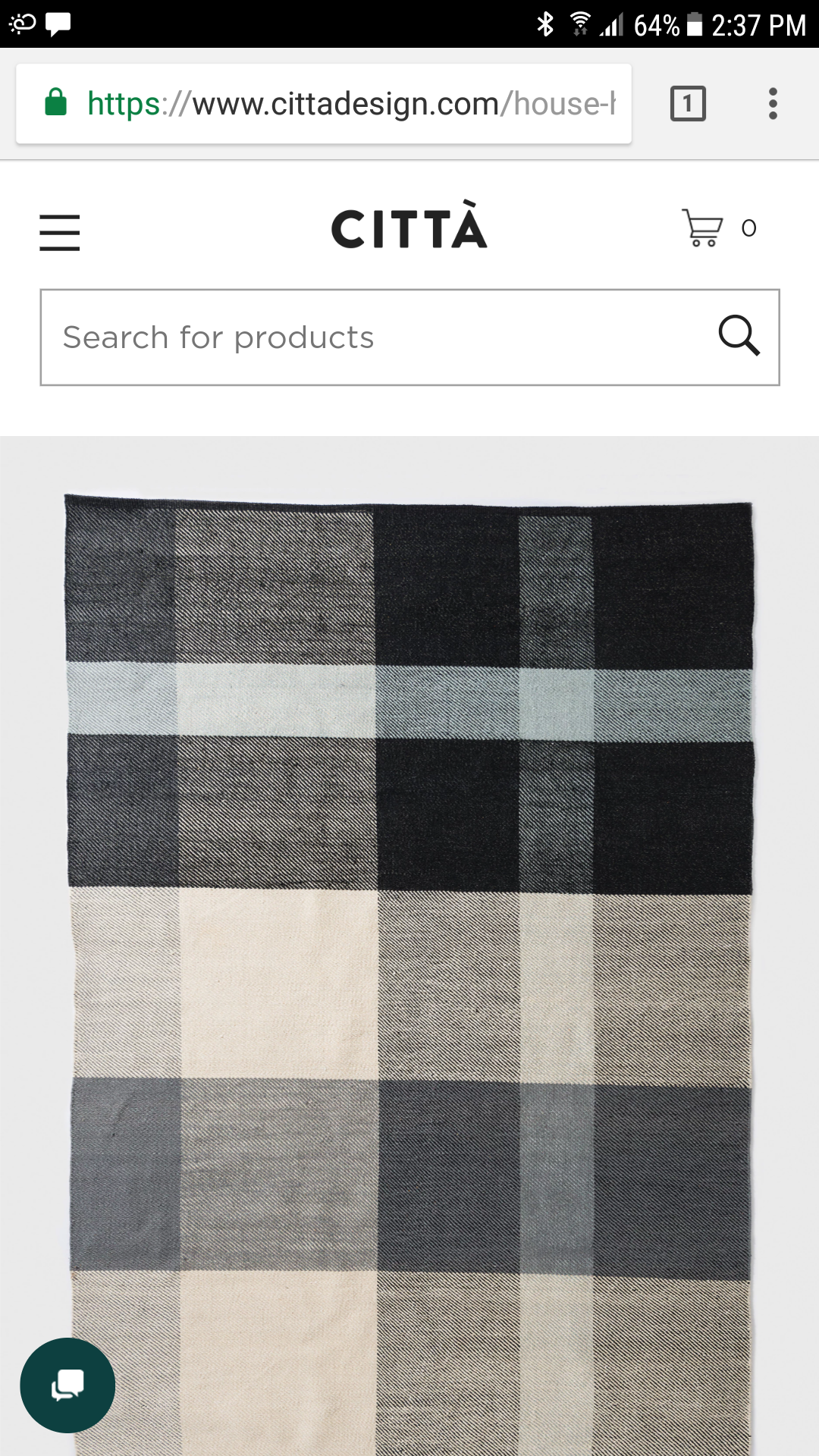Submit search with the magnifier icon

tap(739, 336)
